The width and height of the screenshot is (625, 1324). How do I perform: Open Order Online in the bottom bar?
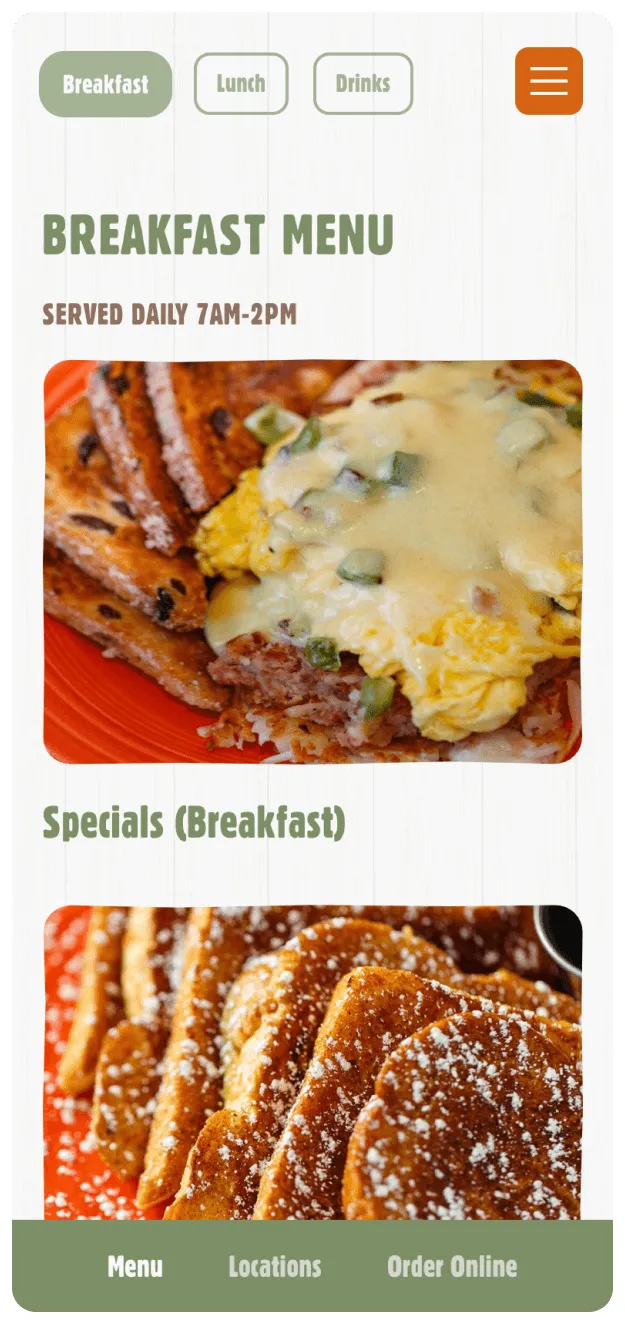point(452,1266)
